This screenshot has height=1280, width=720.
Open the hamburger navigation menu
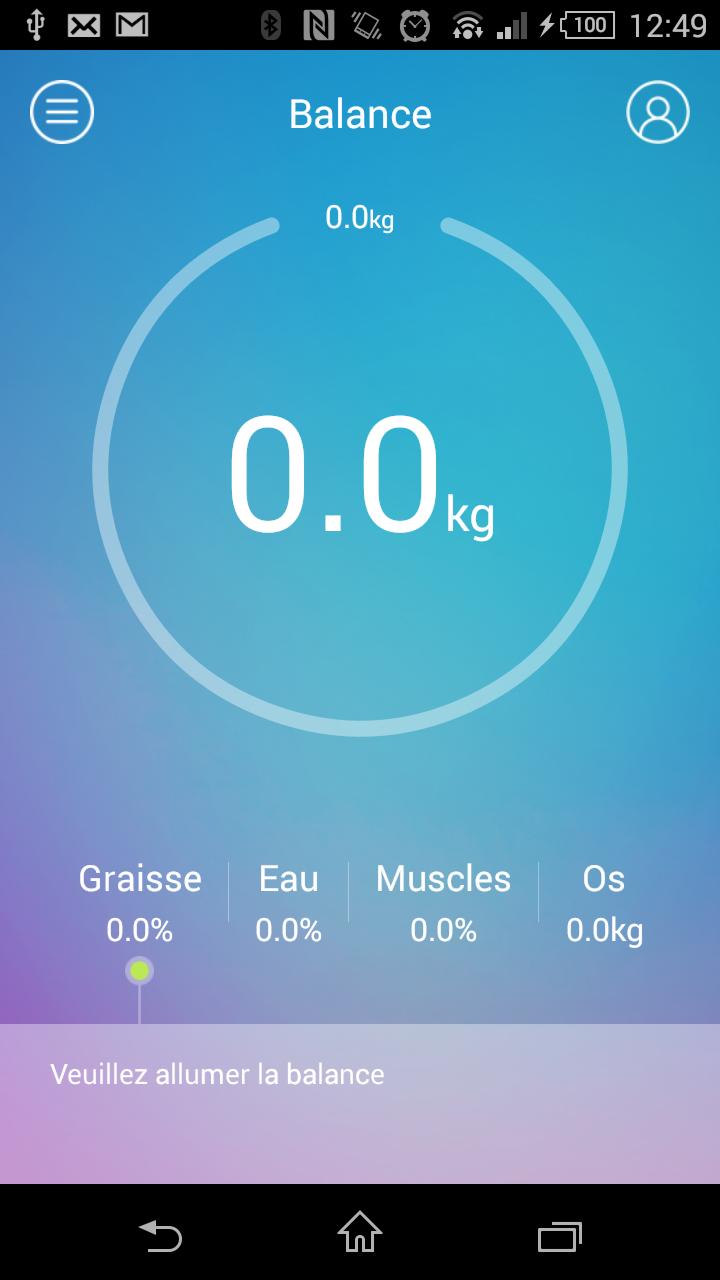tap(61, 112)
